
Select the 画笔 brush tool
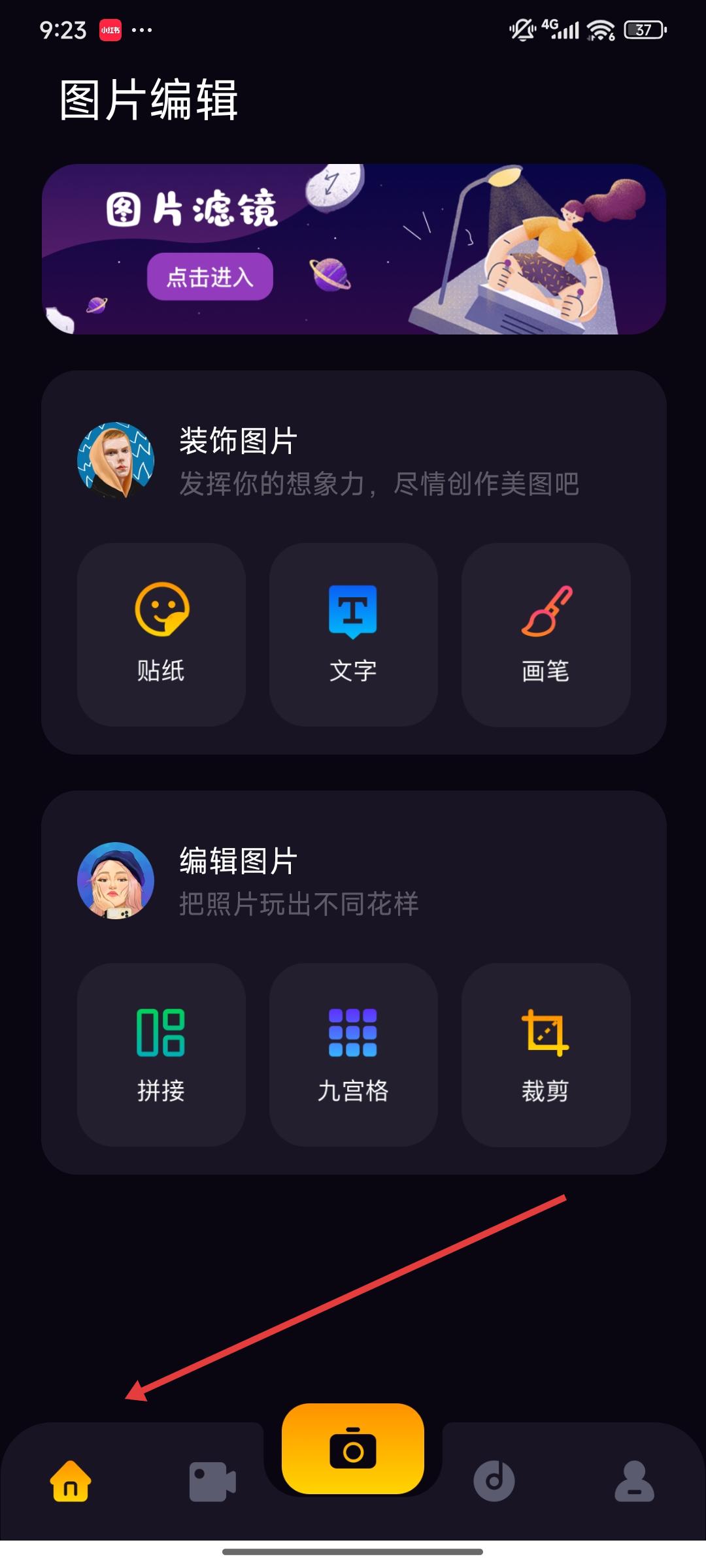tap(546, 634)
